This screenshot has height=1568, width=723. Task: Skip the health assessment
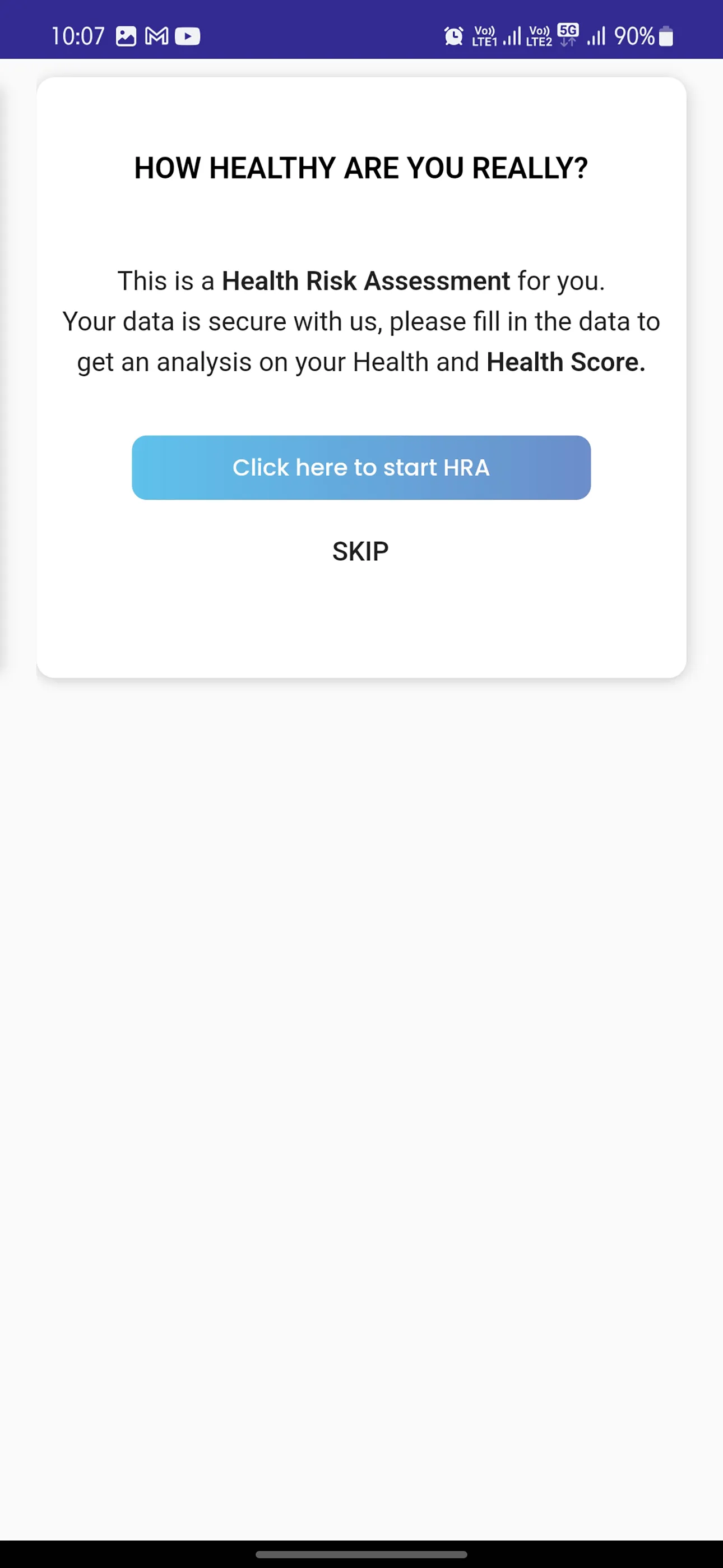click(x=360, y=551)
